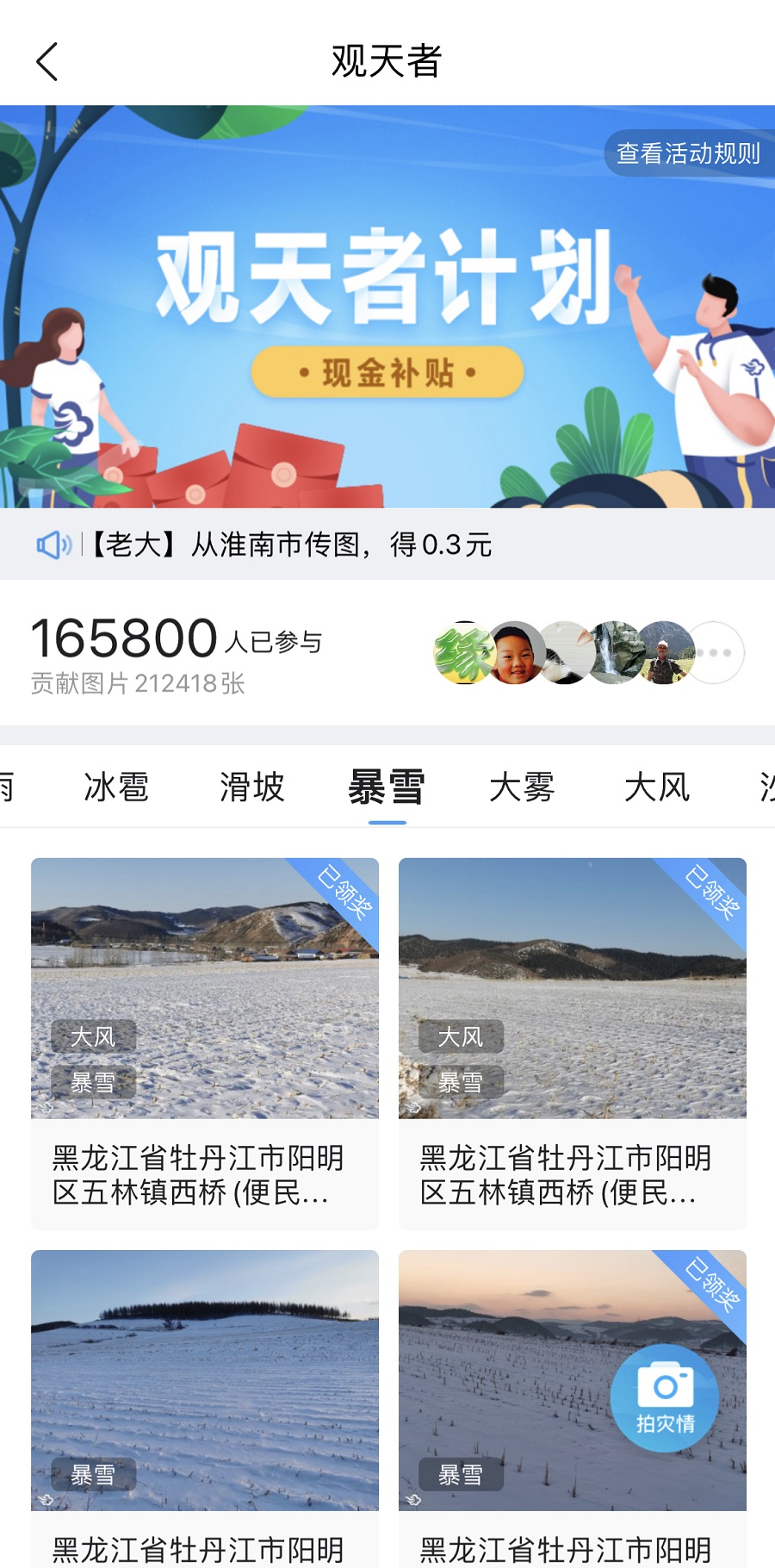Select the 暴雪 tab
This screenshot has width=775, height=1568.
(x=387, y=787)
